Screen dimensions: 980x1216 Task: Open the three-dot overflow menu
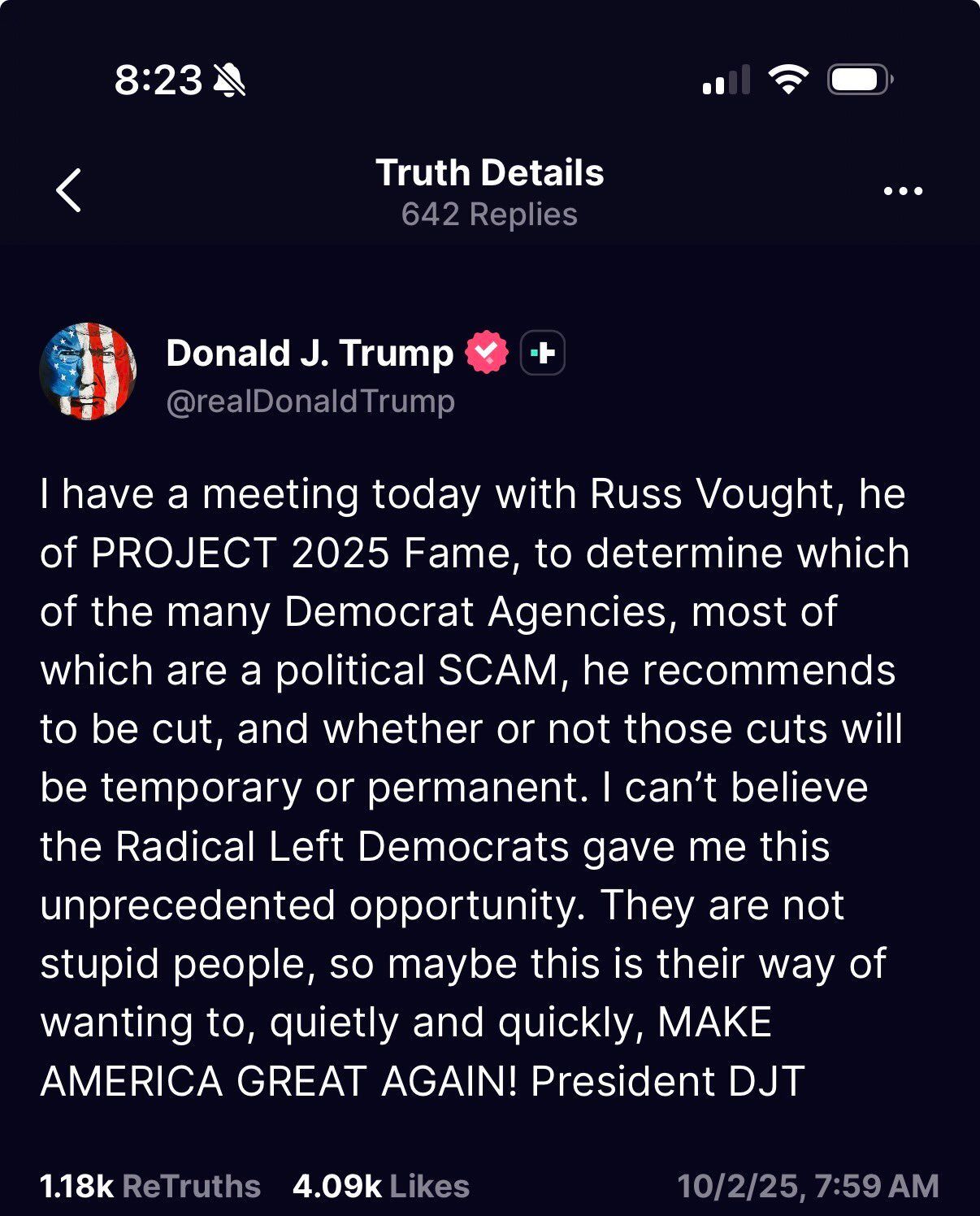pos(903,192)
